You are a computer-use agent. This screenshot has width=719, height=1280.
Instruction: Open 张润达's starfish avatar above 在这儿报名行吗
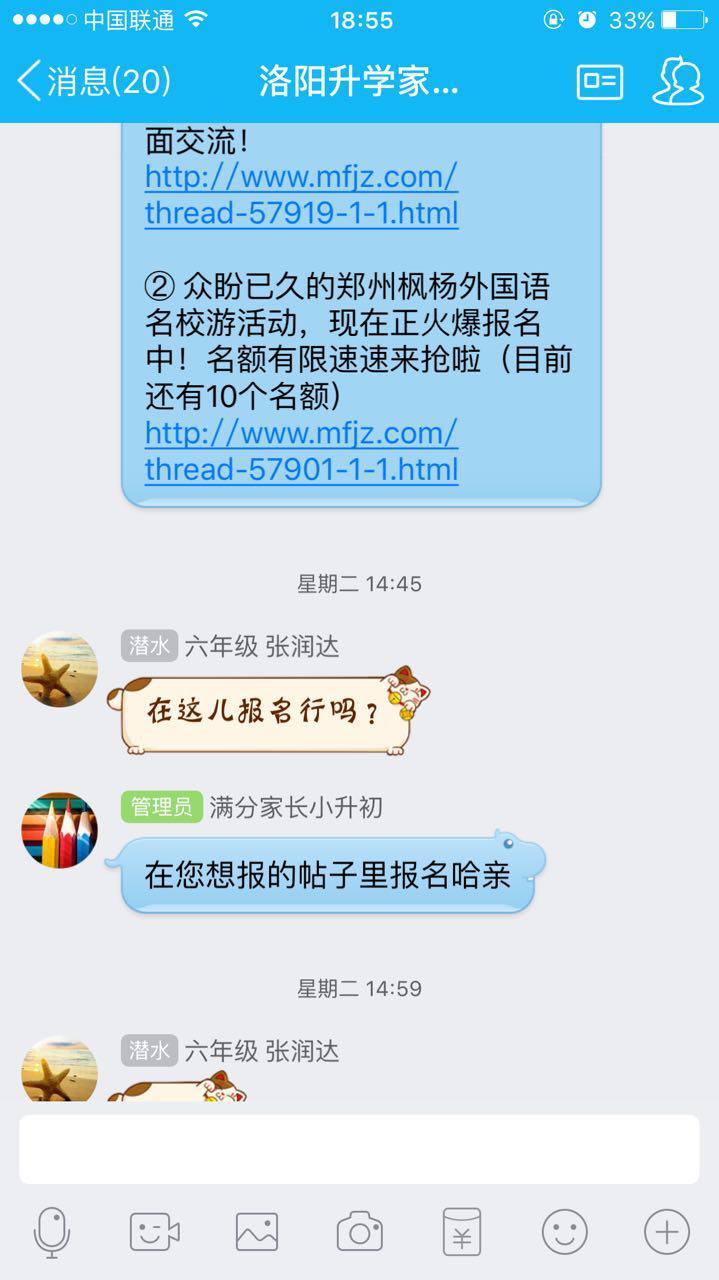pos(60,669)
